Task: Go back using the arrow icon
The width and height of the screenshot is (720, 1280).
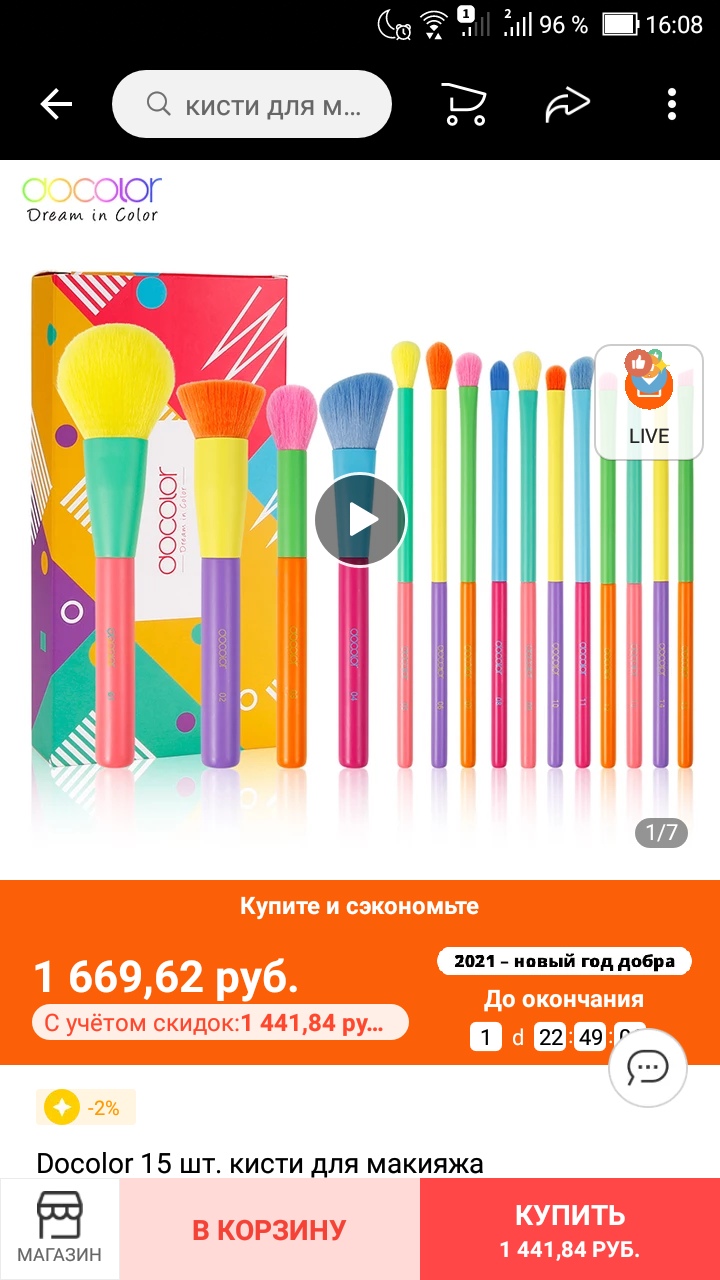Action: (x=56, y=104)
